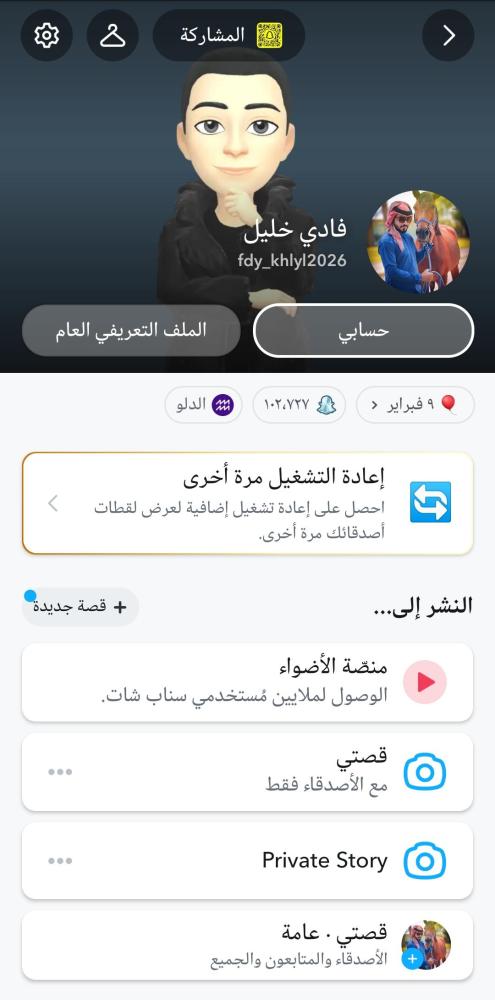Open the avatar outfit hanger icon
The image size is (495, 1000).
coord(113,35)
